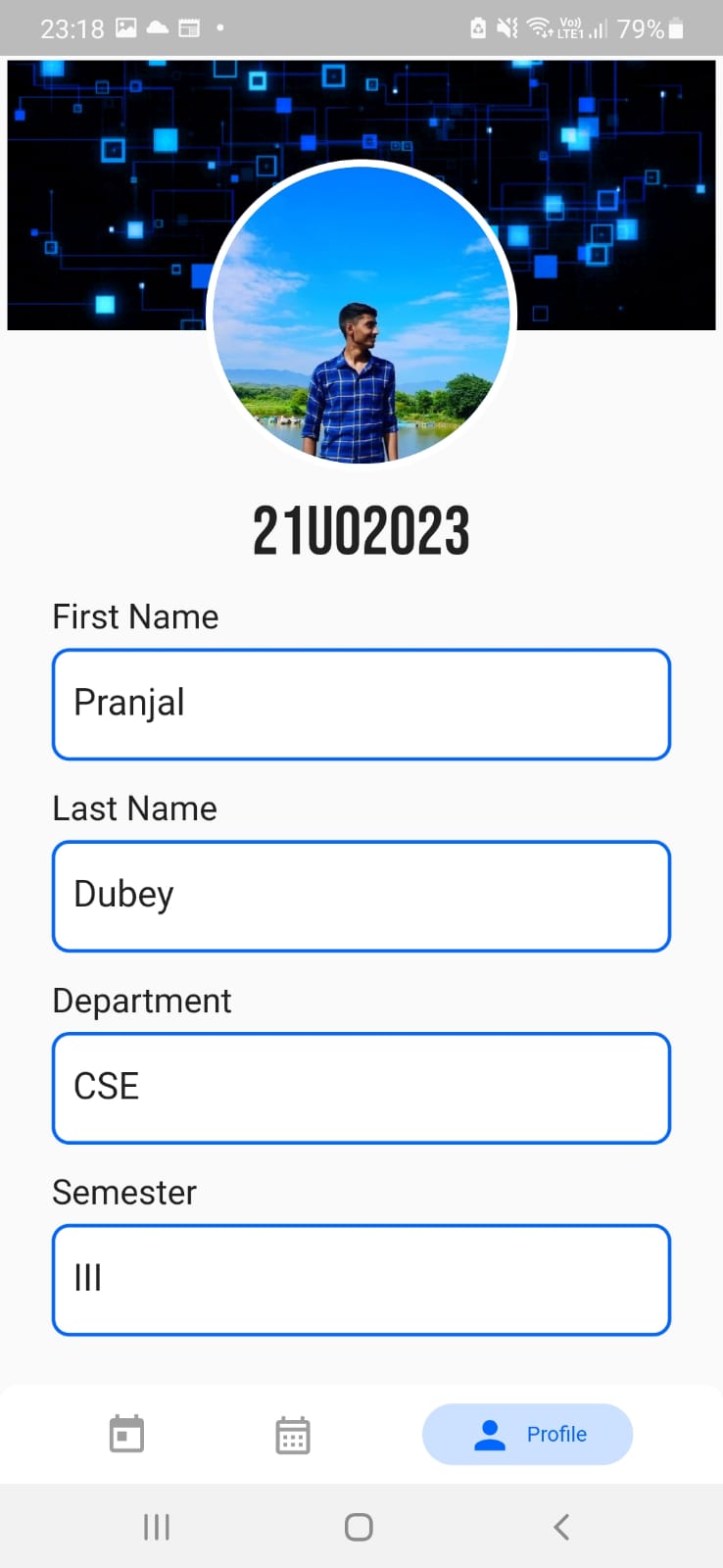
Task: Tap the Home button on navigation bar
Action: (x=358, y=1526)
